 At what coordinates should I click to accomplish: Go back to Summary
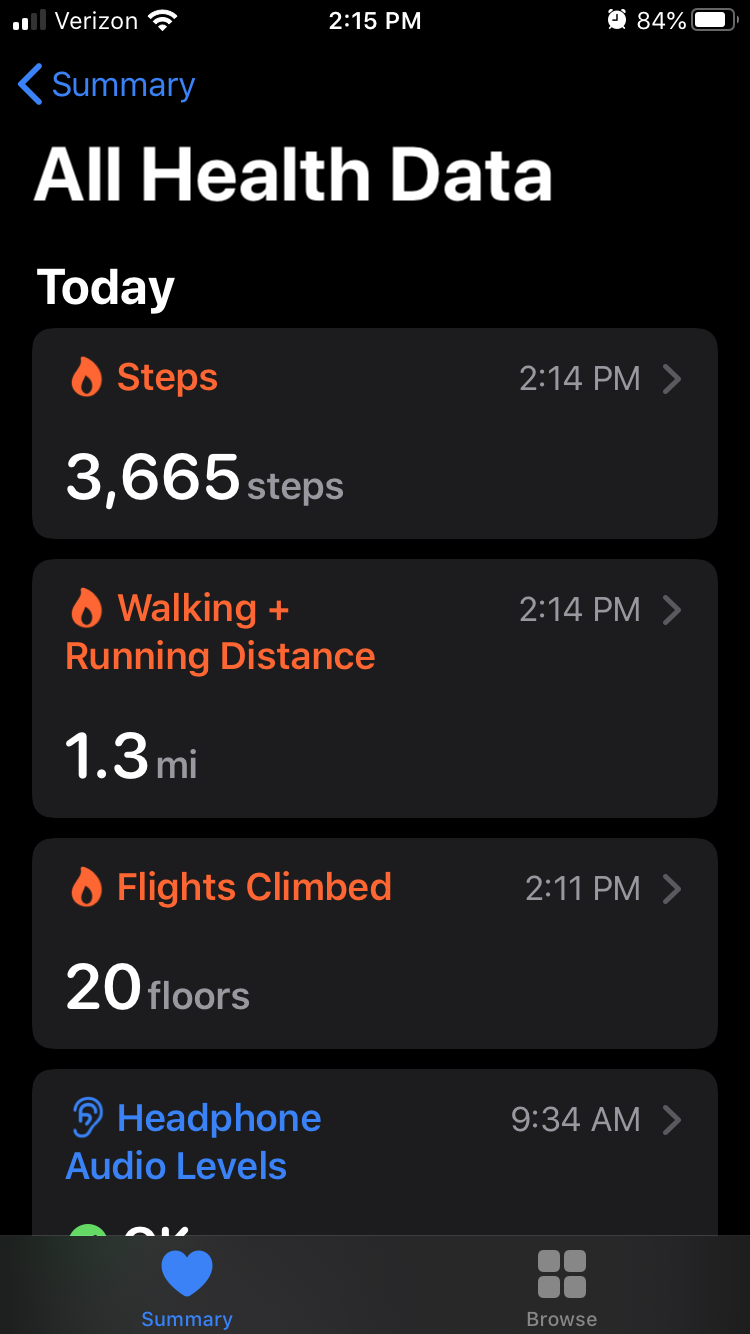(107, 85)
